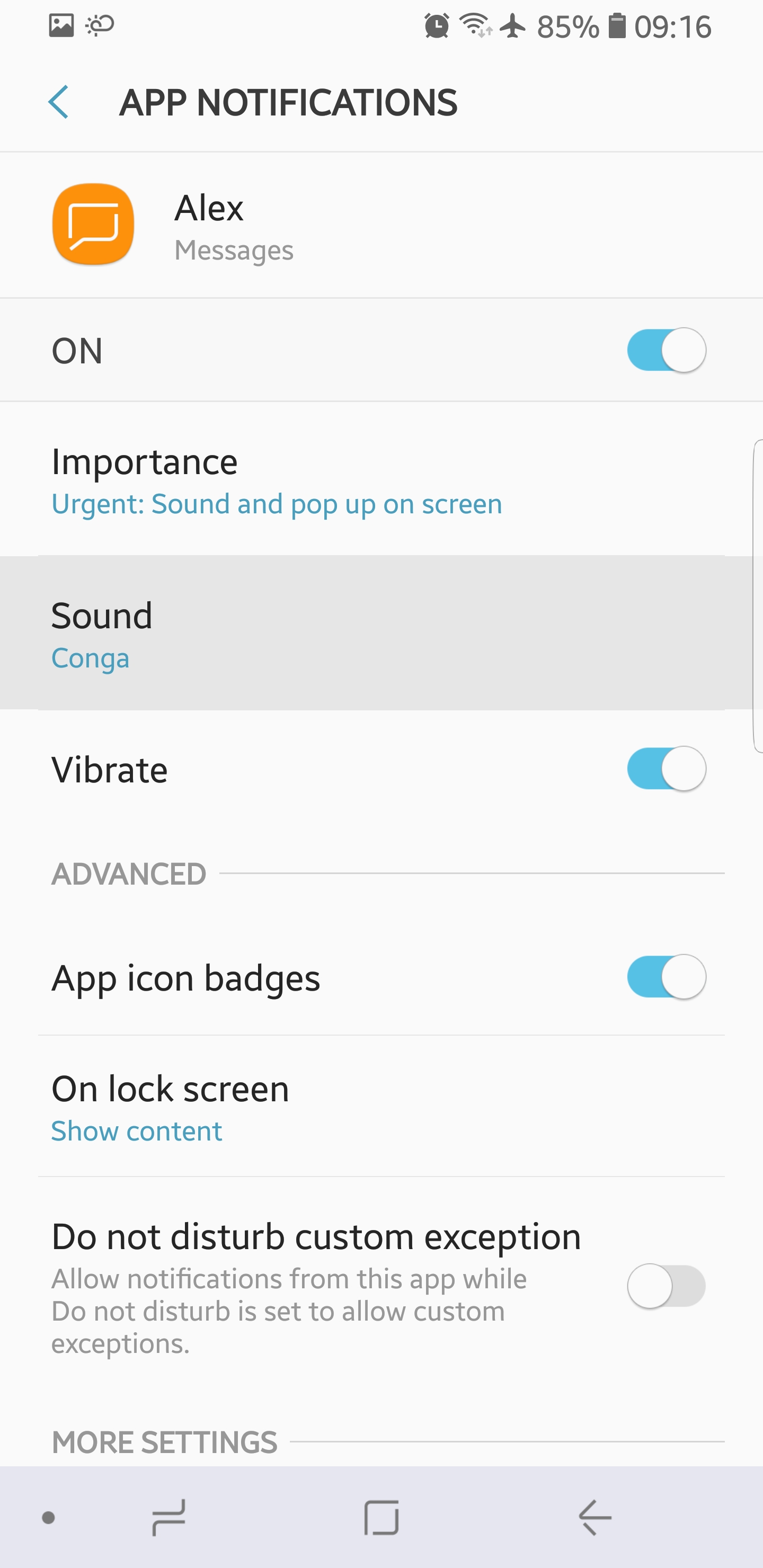
Task: Turn off the main ON notification switch
Action: tap(666, 350)
